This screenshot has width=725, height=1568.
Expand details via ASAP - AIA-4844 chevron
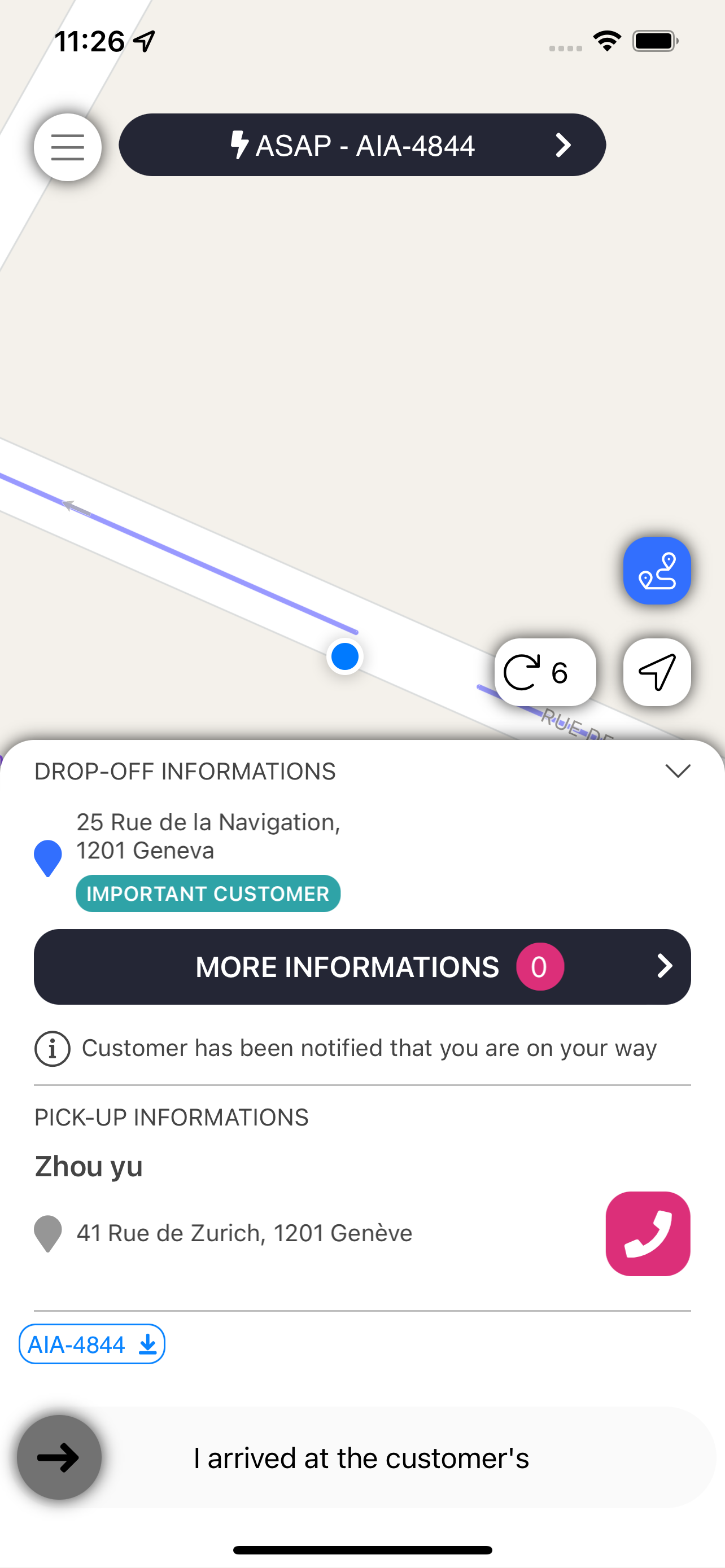[x=563, y=145]
